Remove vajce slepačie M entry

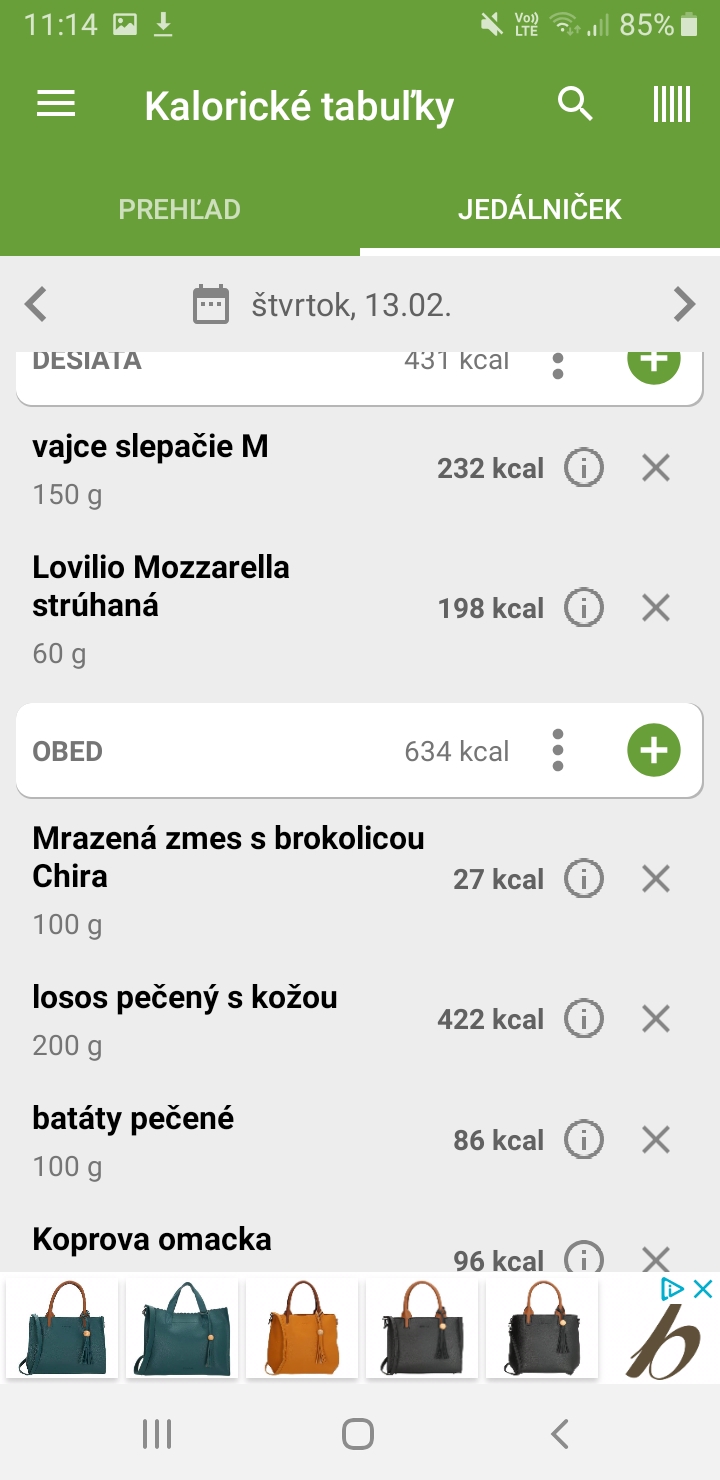(x=656, y=467)
